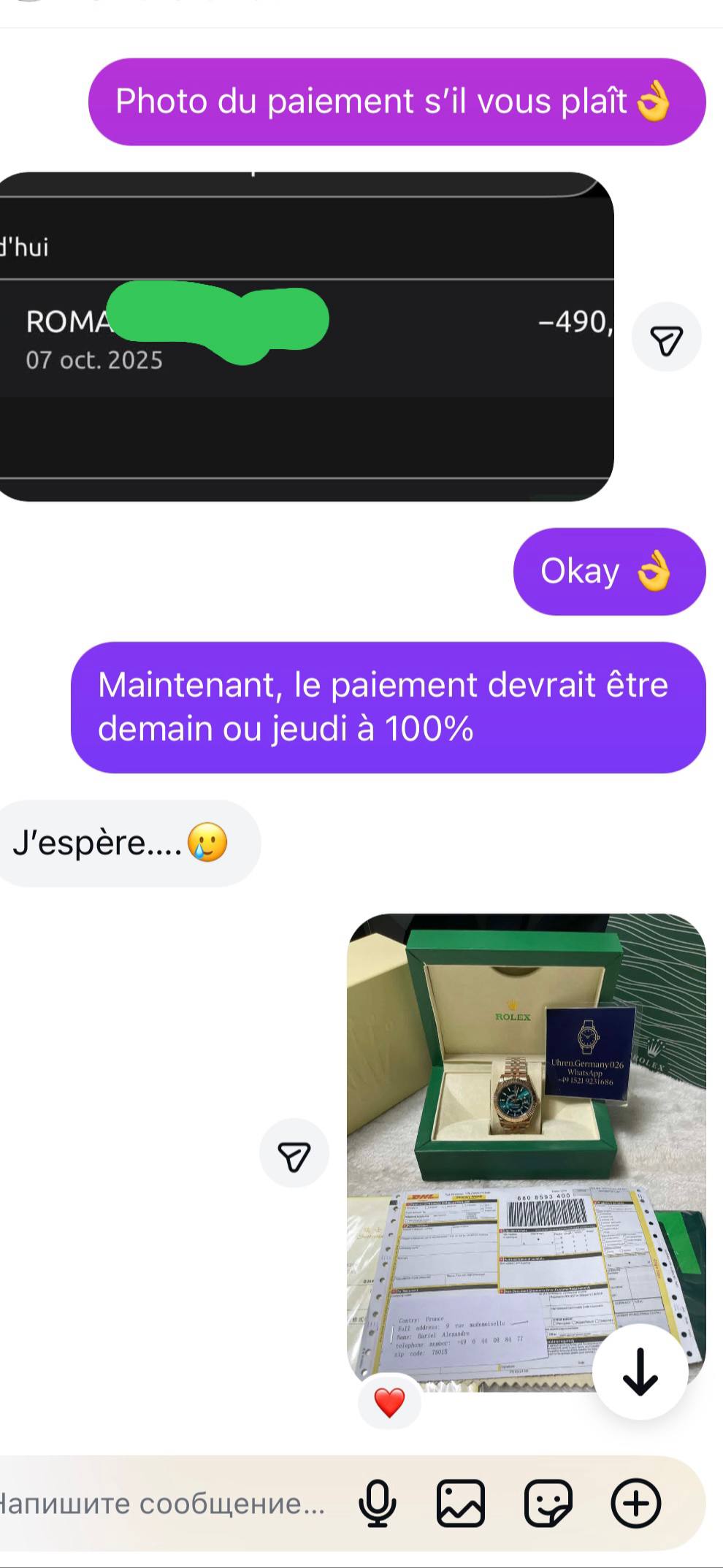Open the payment screenshot image
The width and height of the screenshot is (723, 1568).
(x=307, y=337)
